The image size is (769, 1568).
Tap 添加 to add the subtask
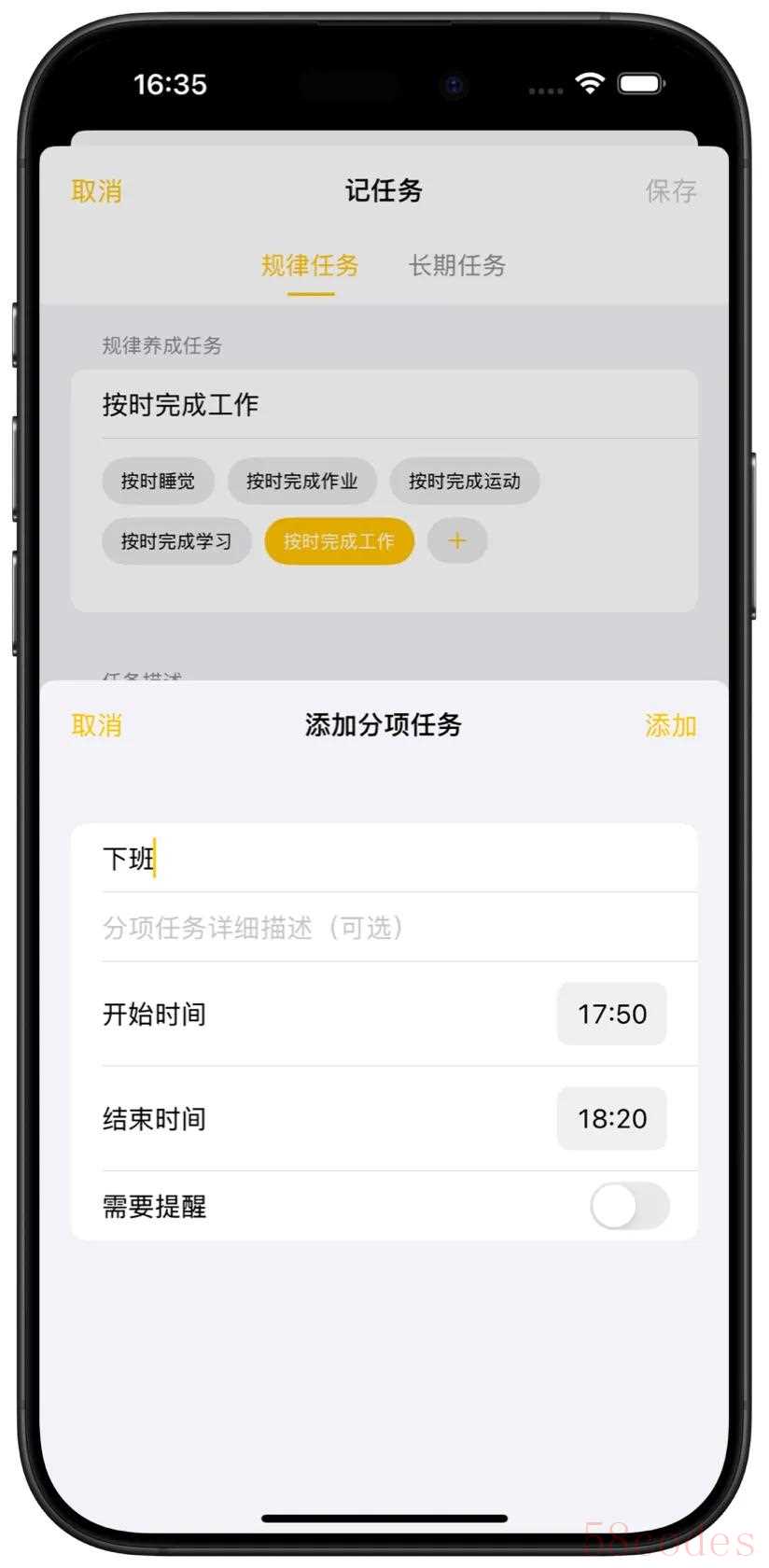pyautogui.click(x=670, y=725)
